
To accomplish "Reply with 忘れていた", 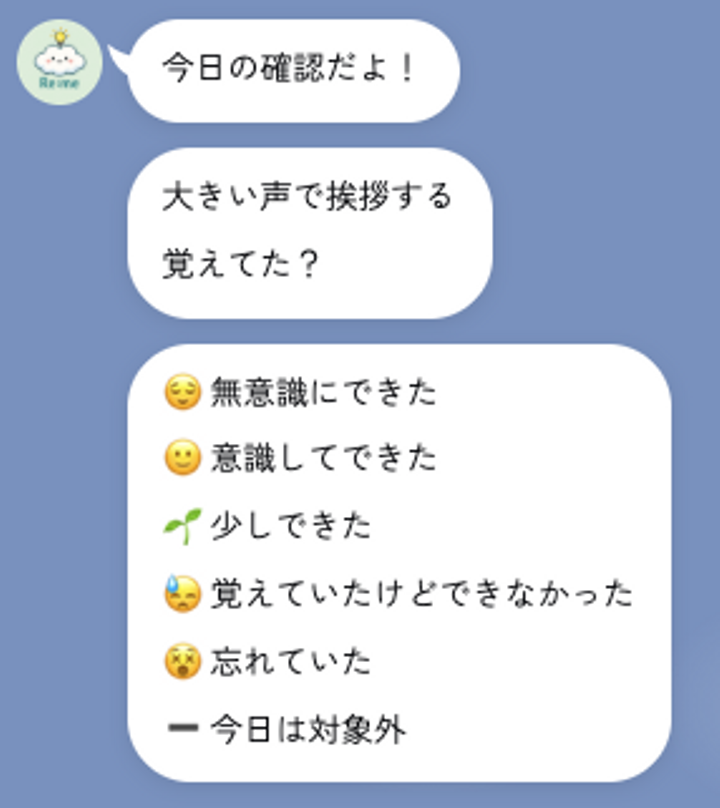I will pos(267,662).
